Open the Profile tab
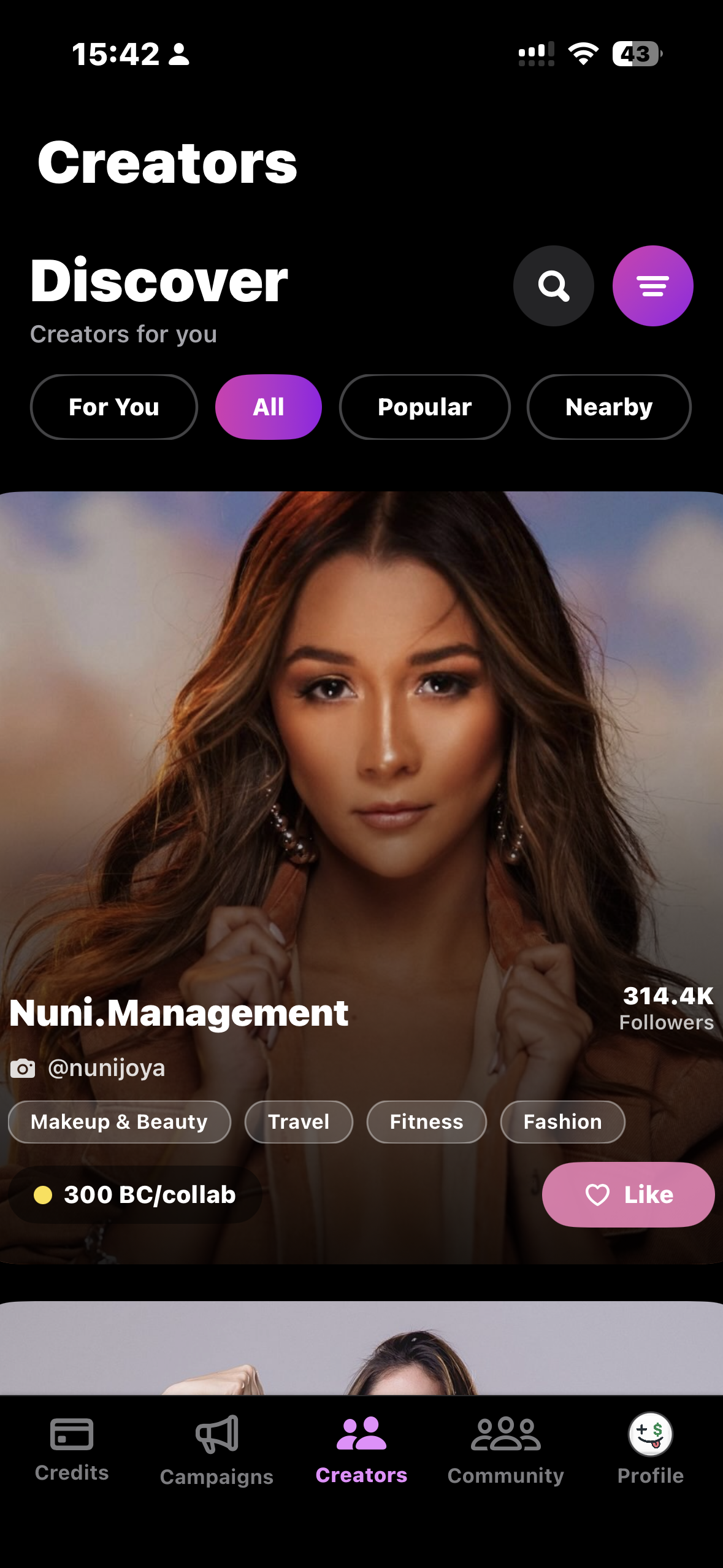 650,1449
